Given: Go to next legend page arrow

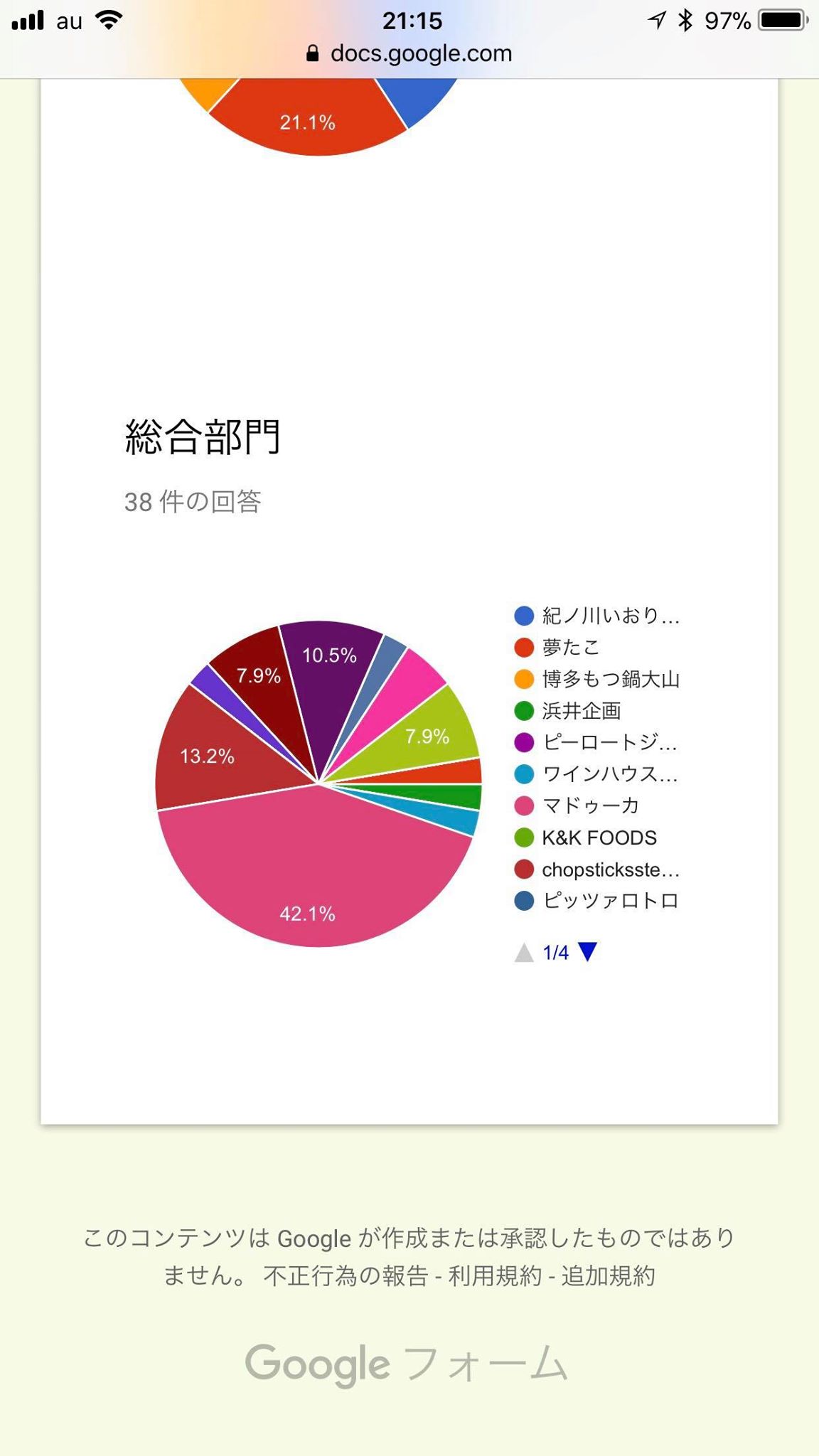Looking at the screenshot, I should click(x=587, y=951).
